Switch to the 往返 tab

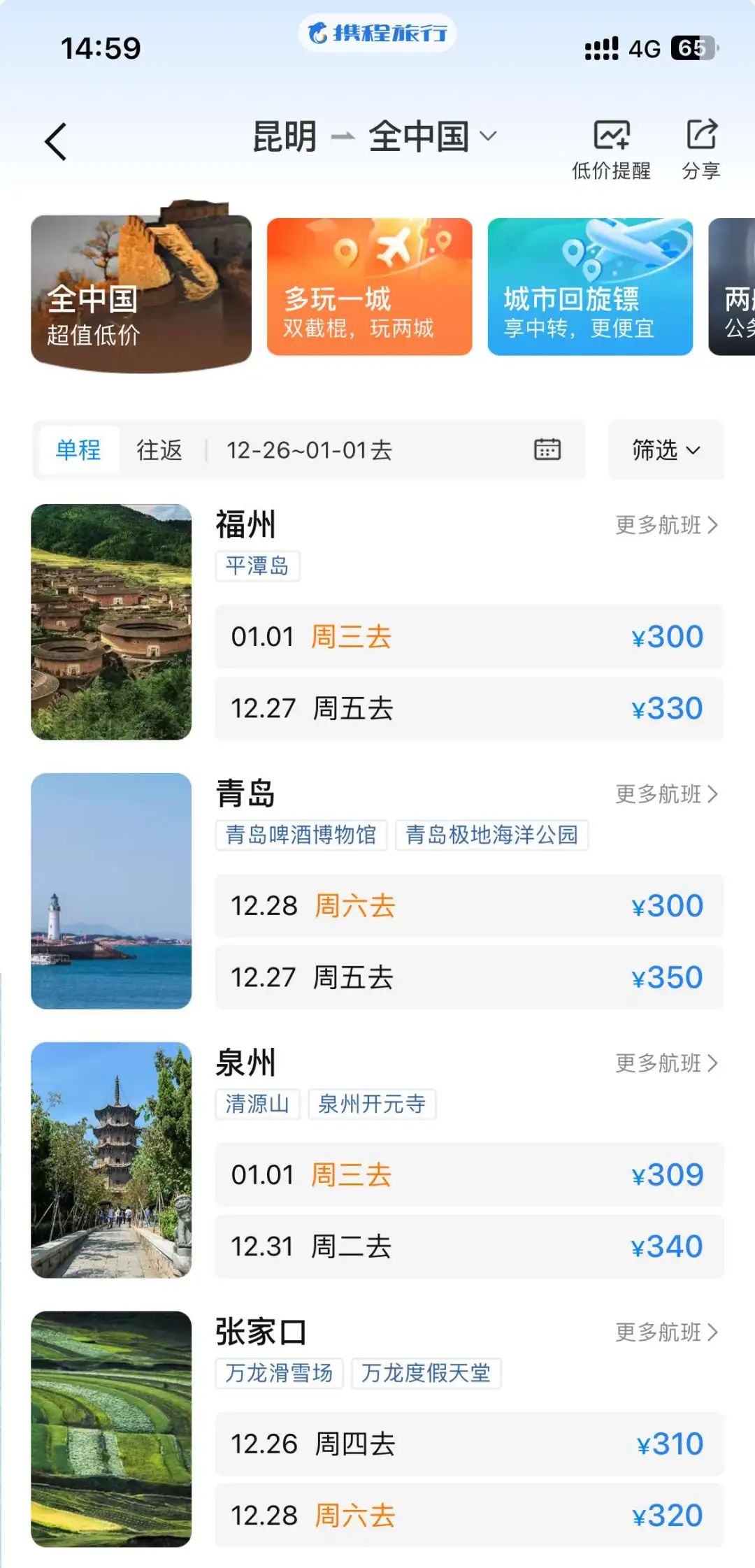pyautogui.click(x=159, y=450)
